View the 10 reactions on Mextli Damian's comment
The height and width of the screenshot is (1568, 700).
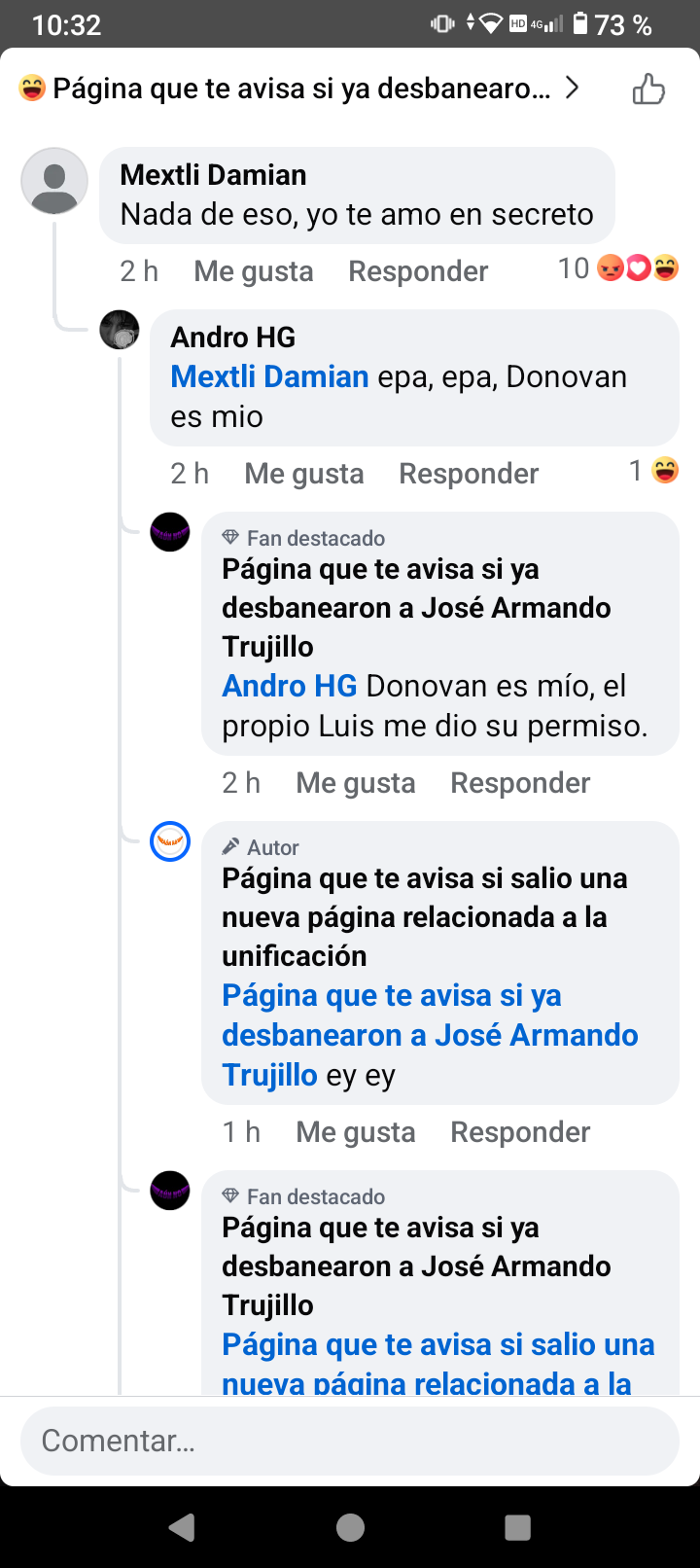(x=618, y=268)
